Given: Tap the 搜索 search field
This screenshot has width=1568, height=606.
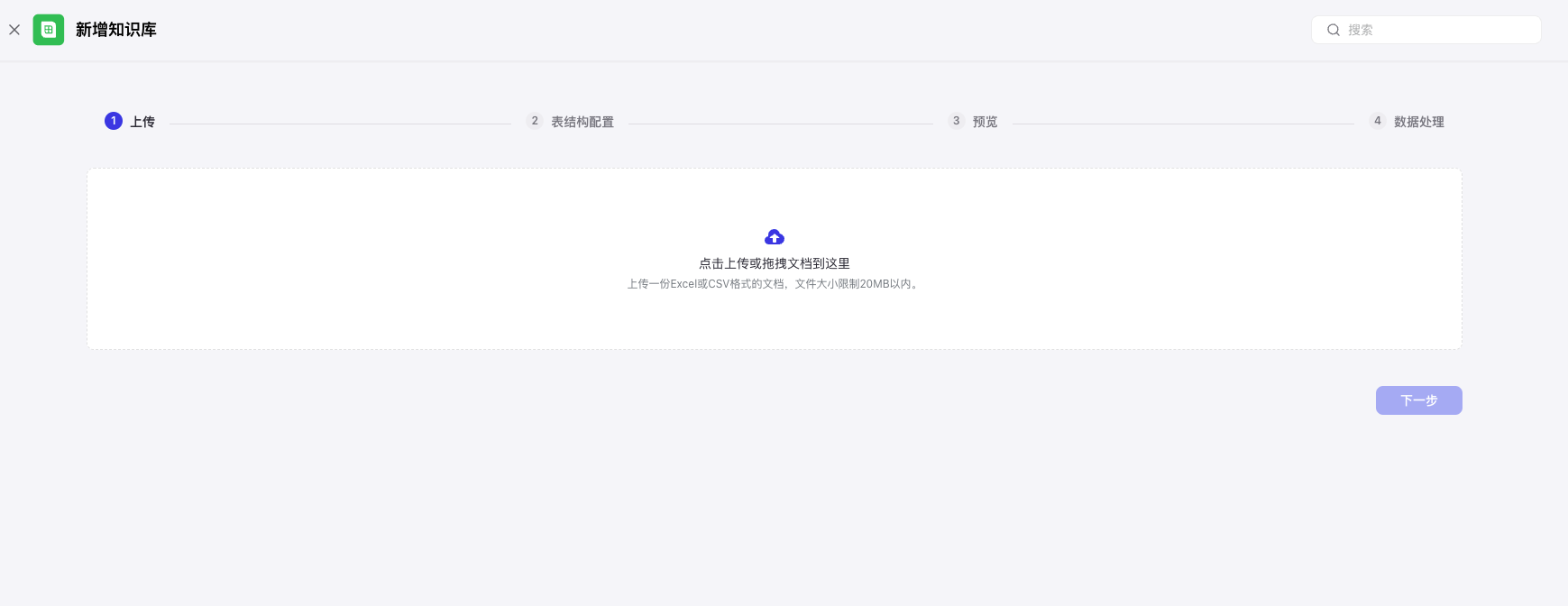Looking at the screenshot, I should (1434, 30).
